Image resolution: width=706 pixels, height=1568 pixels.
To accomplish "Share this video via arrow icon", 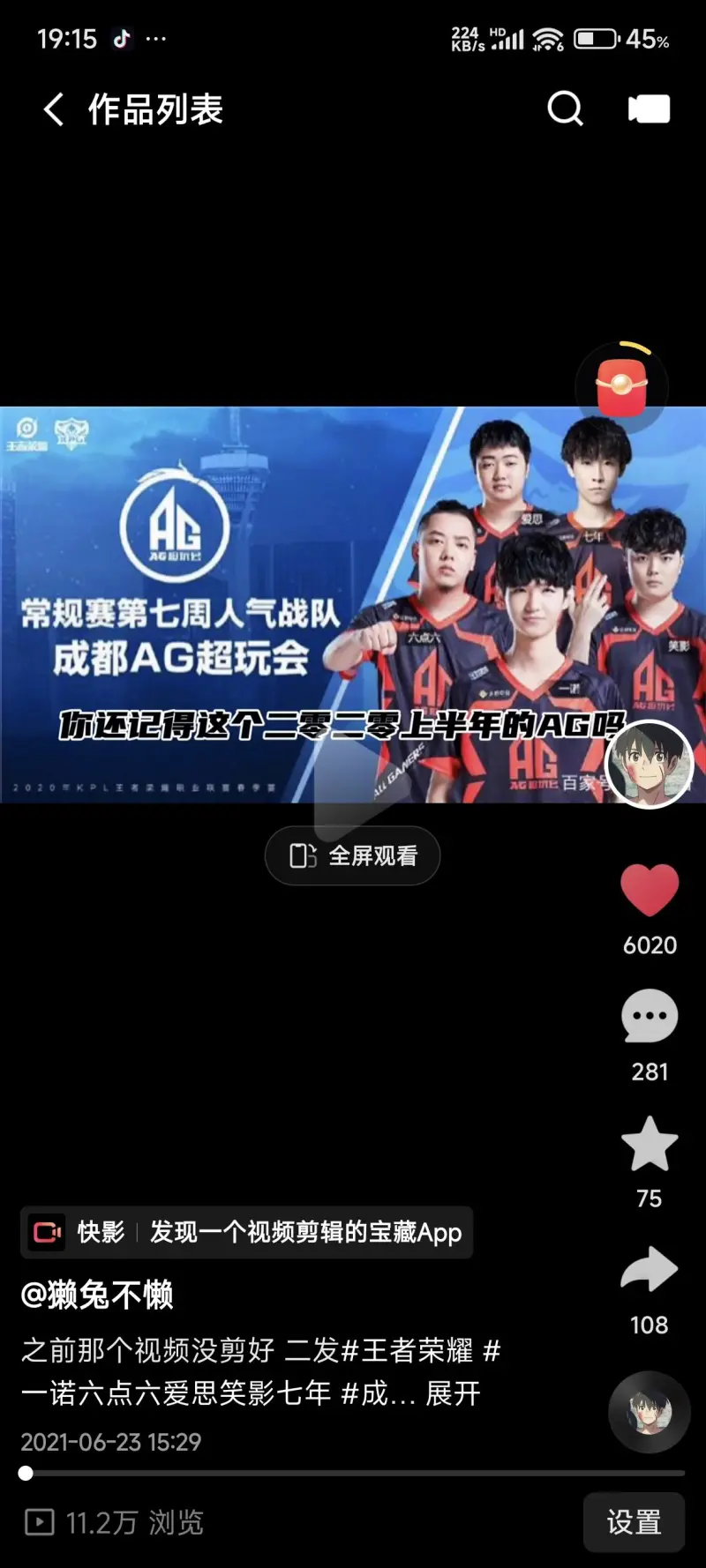I will click(x=650, y=1271).
